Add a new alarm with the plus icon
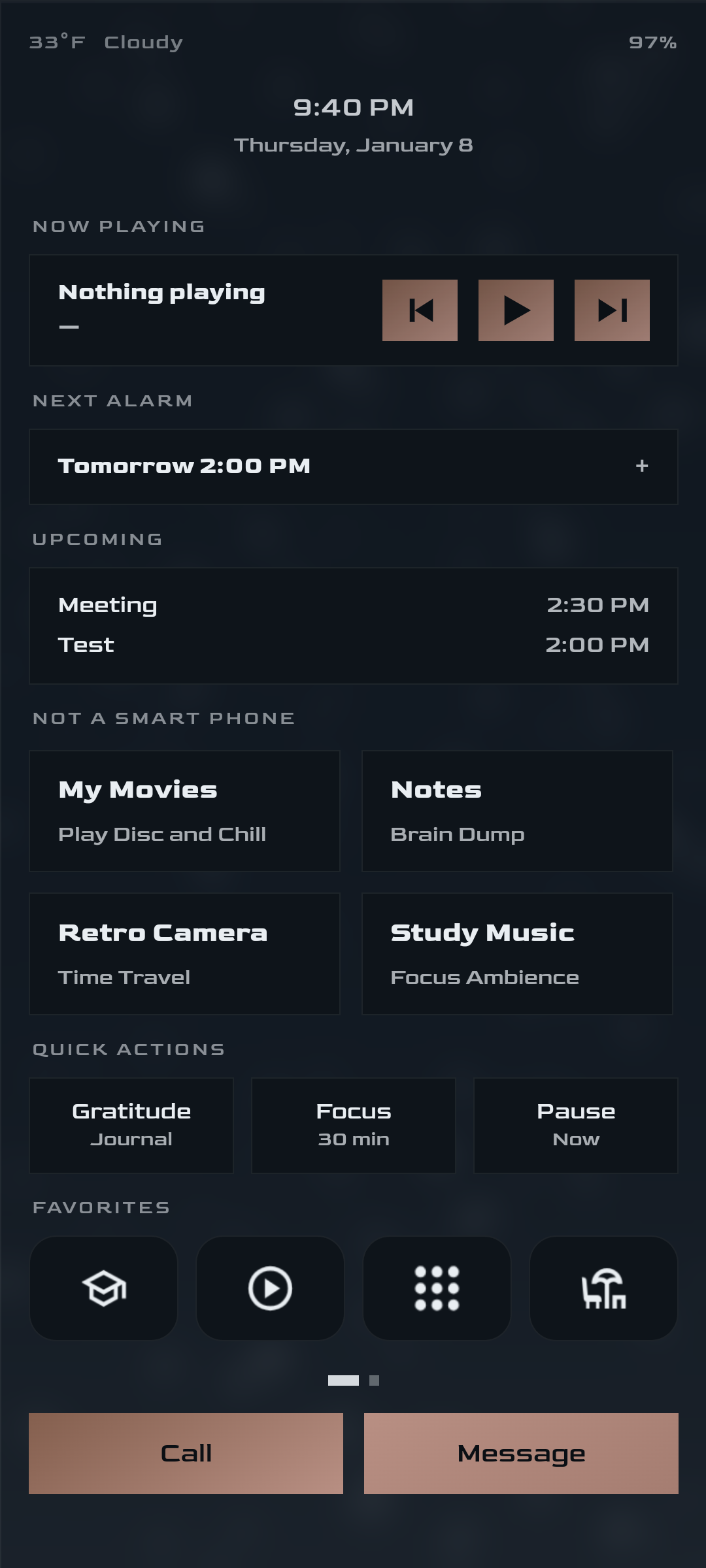This screenshot has height=1568, width=706. coord(642,466)
